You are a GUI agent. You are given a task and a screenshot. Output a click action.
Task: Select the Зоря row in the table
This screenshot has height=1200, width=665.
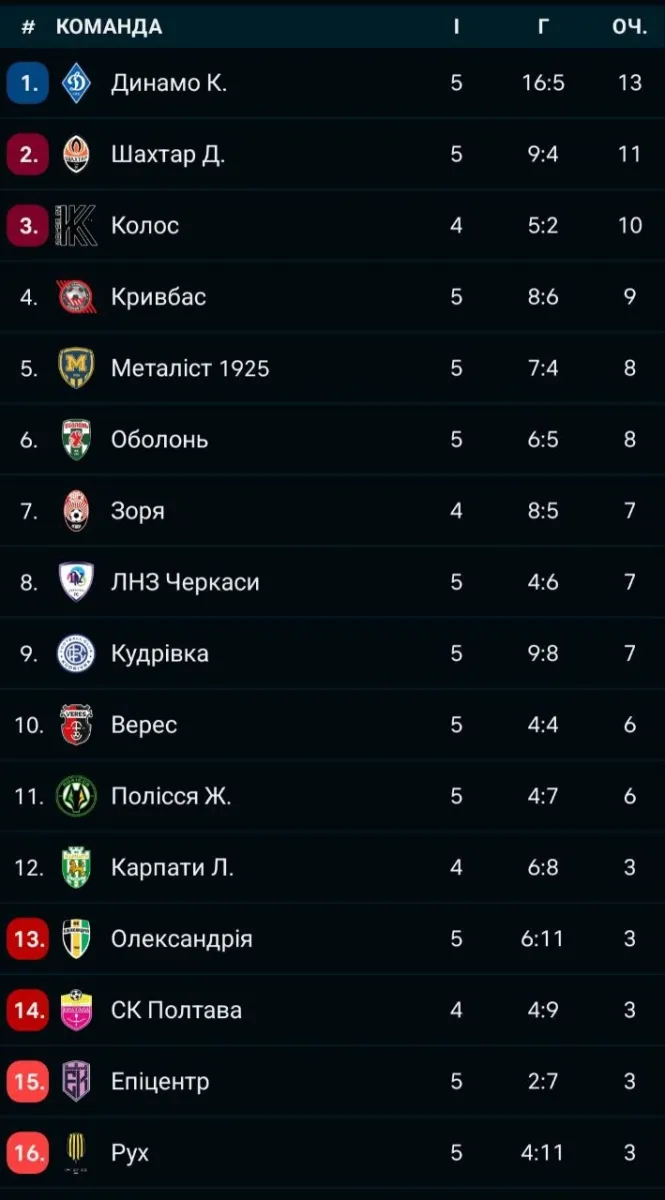138,511
